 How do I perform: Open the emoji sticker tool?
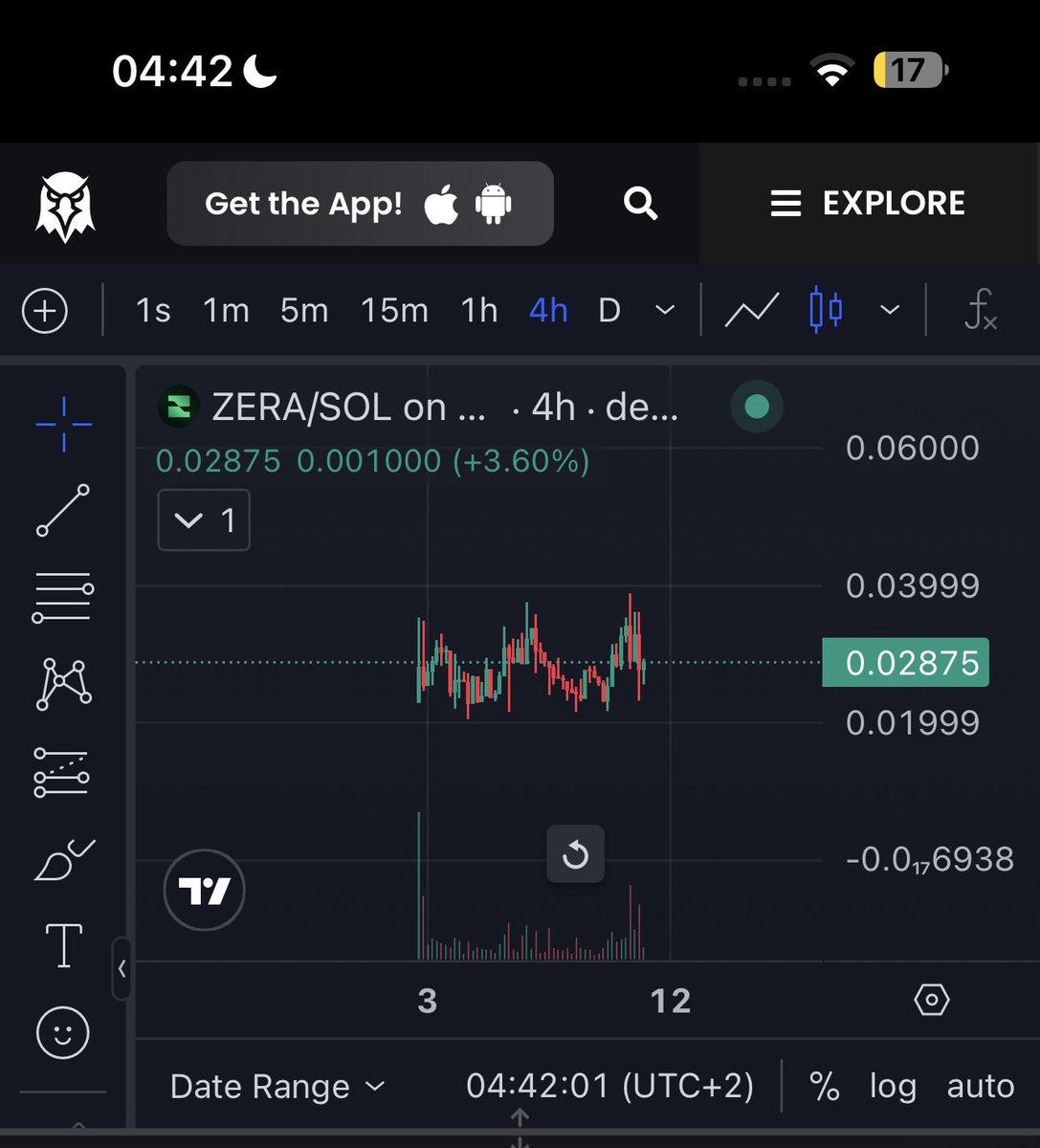[63, 1032]
